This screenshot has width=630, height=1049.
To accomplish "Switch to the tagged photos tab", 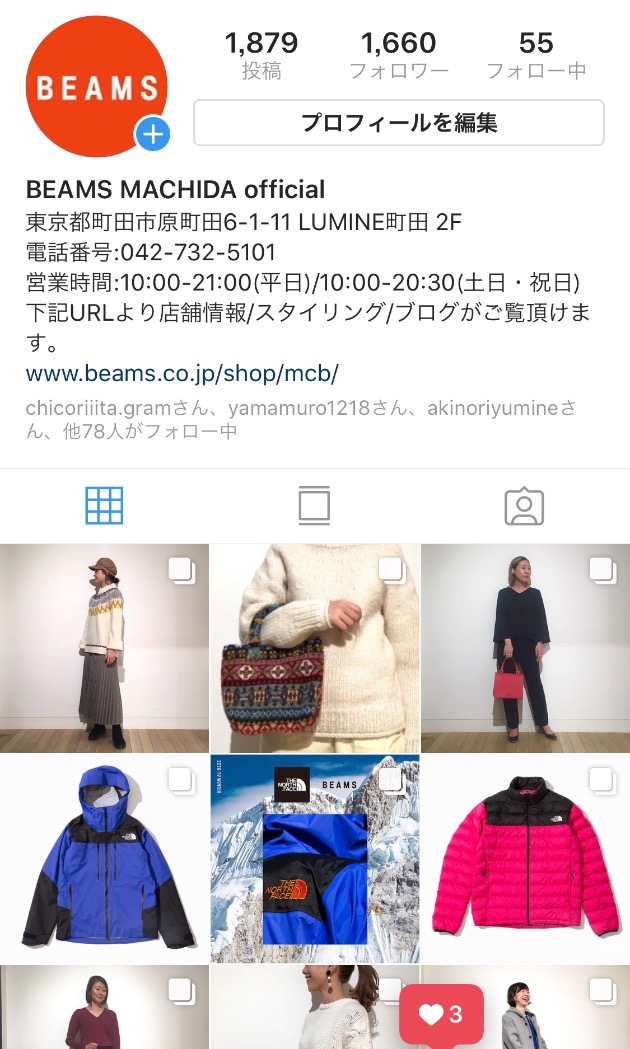I will click(x=524, y=506).
